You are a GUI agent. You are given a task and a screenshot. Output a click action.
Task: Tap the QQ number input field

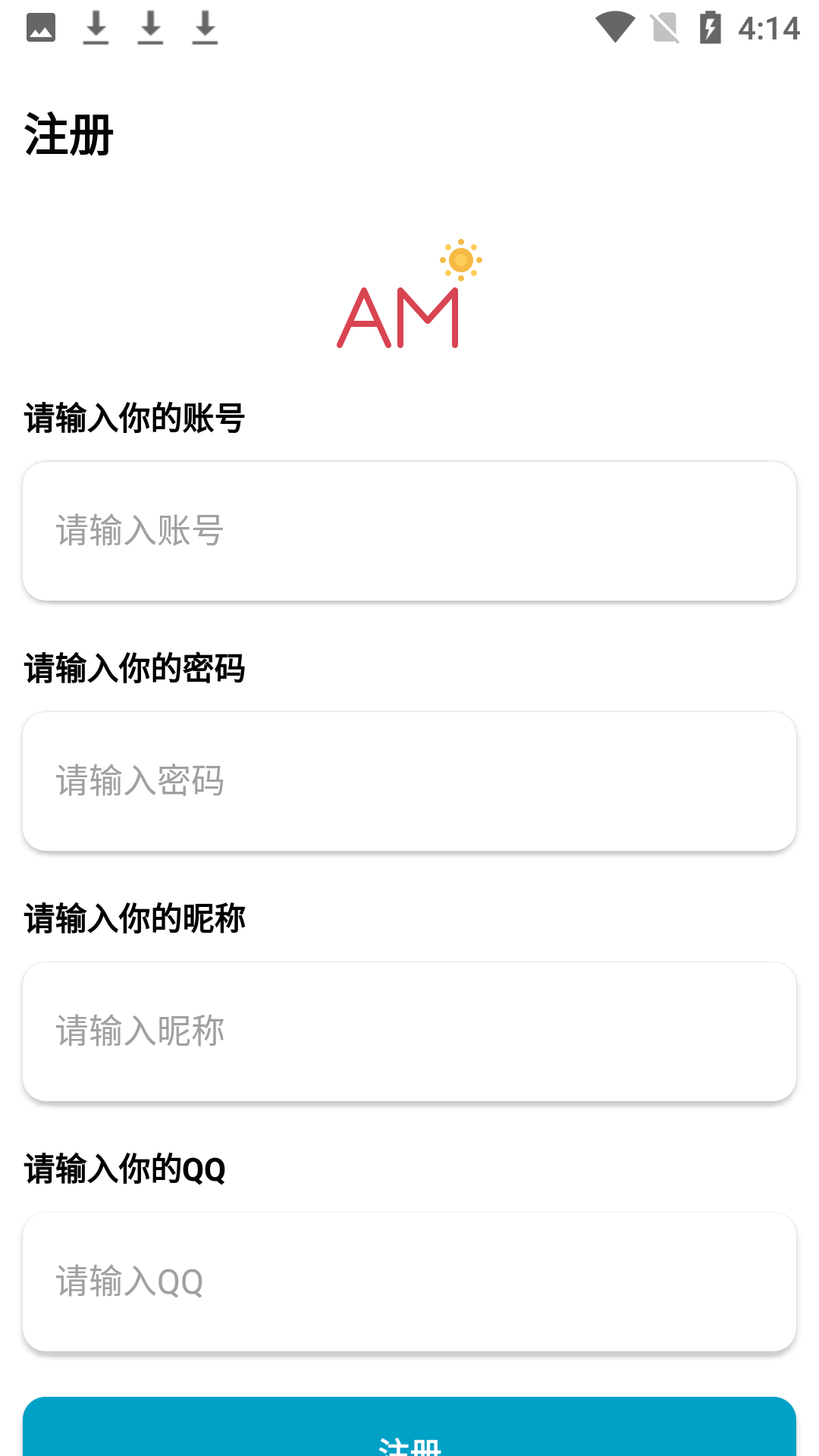pos(409,1282)
